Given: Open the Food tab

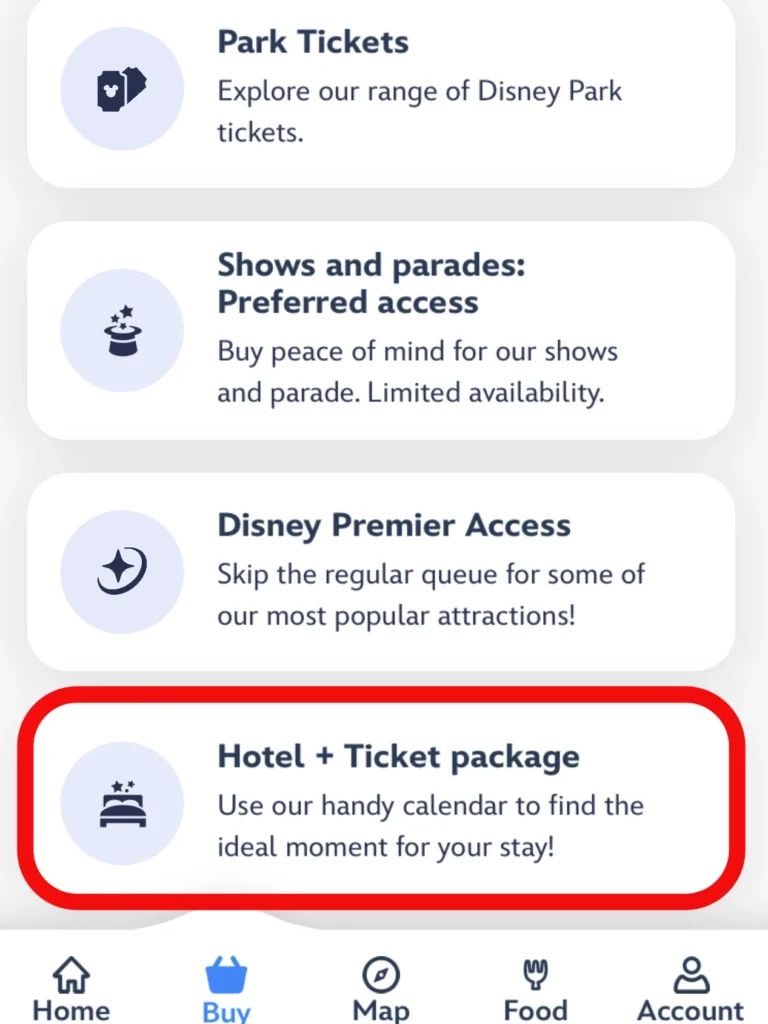Looking at the screenshot, I should (x=536, y=988).
